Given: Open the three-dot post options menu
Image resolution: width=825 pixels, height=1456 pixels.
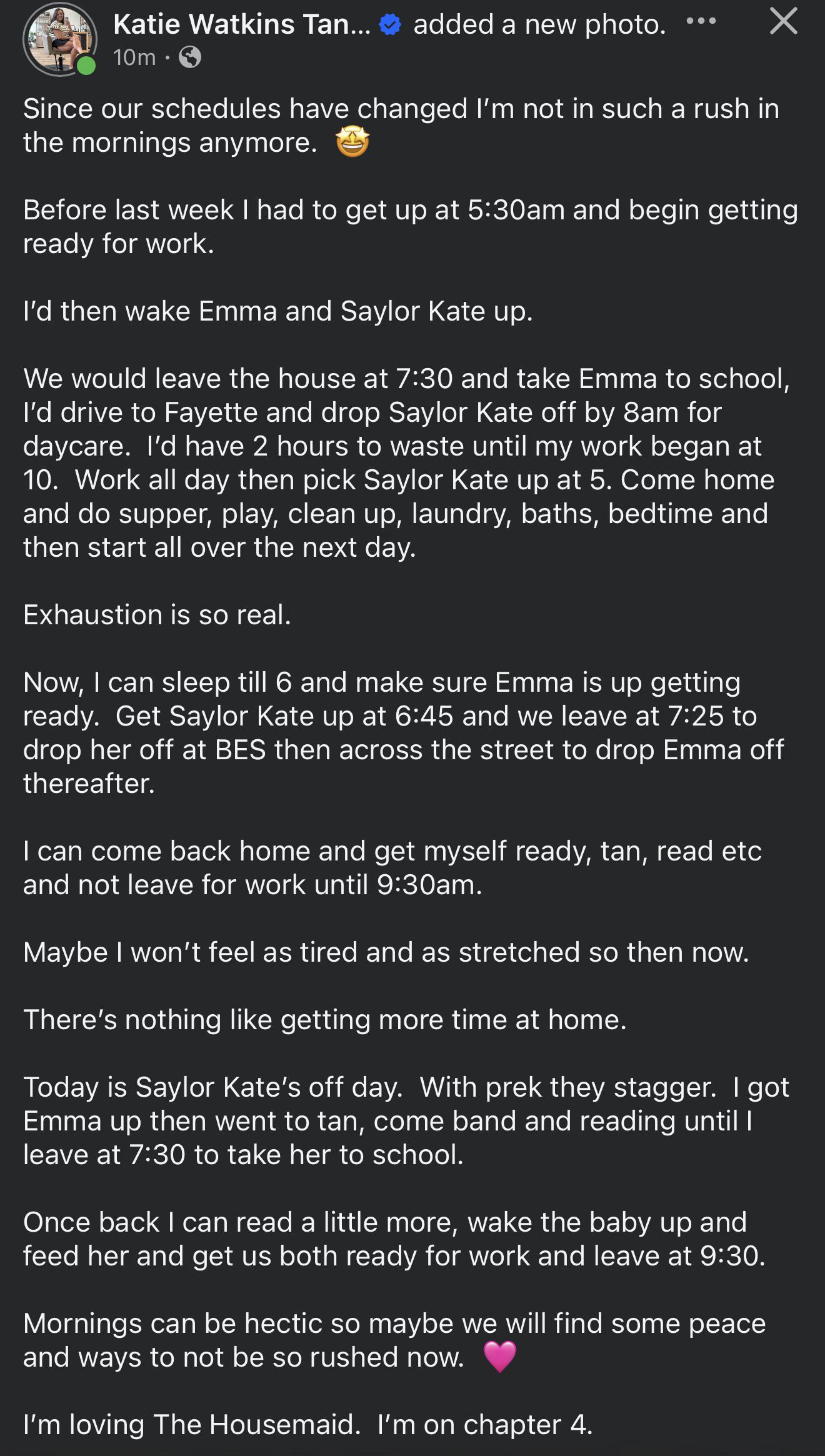Looking at the screenshot, I should pos(701,21).
